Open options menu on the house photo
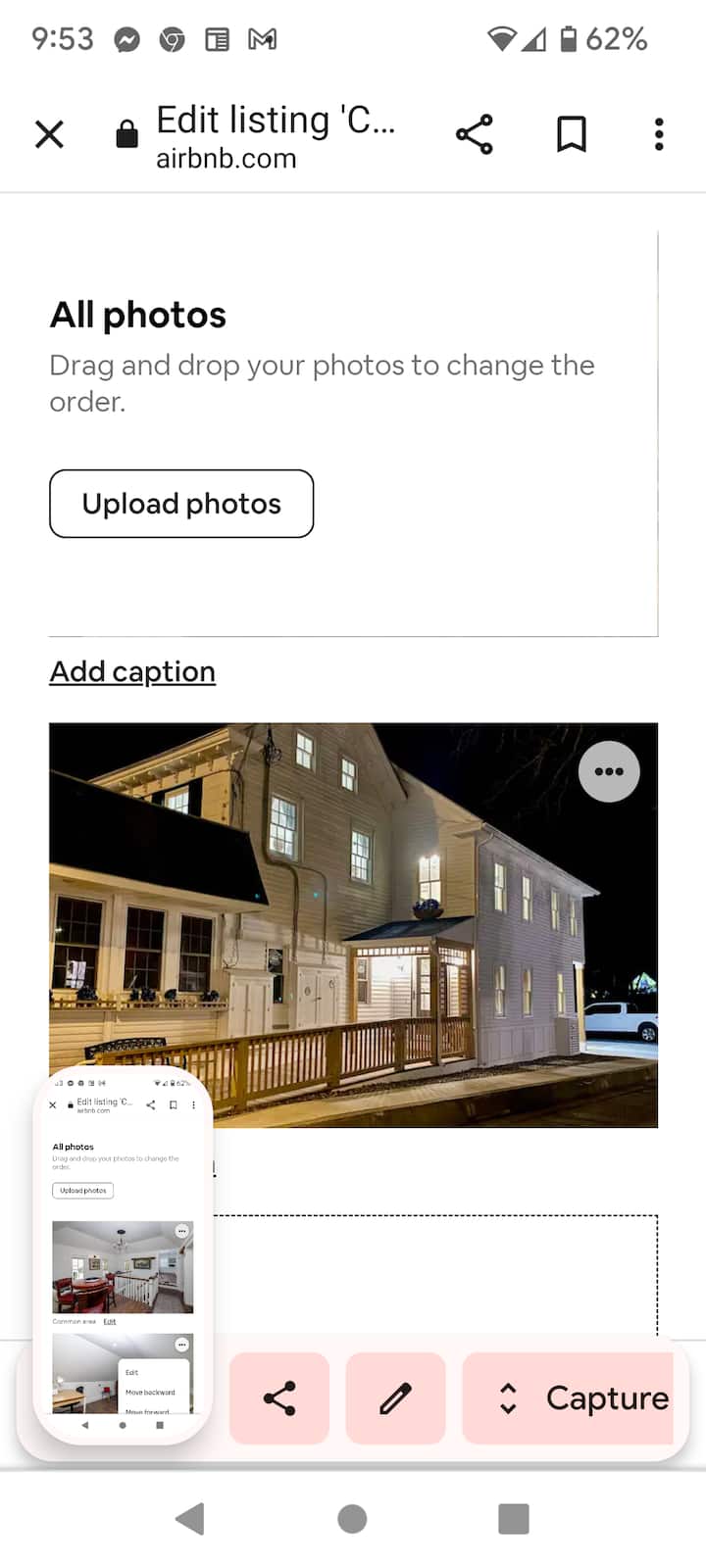Viewport: 706px width, 1568px height. coord(609,772)
